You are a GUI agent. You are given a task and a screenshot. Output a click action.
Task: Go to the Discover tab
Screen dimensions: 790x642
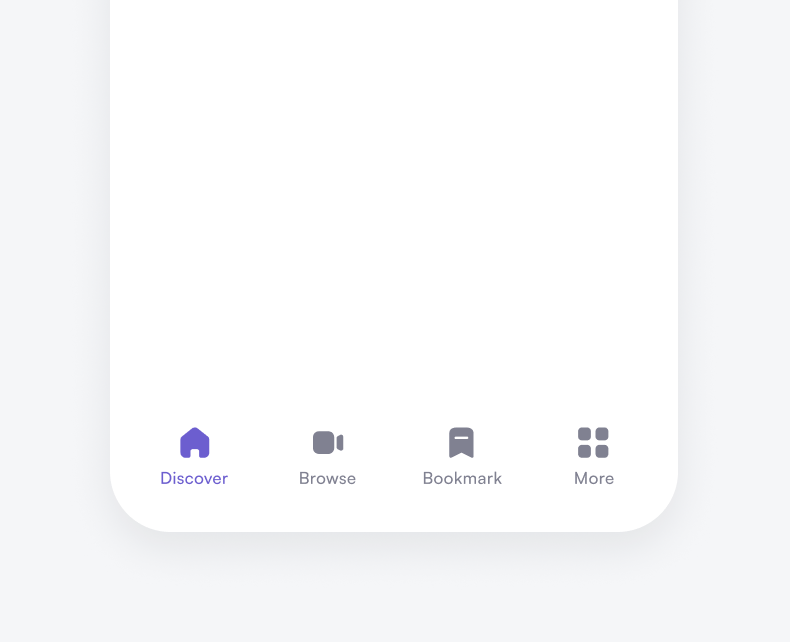[194, 456]
